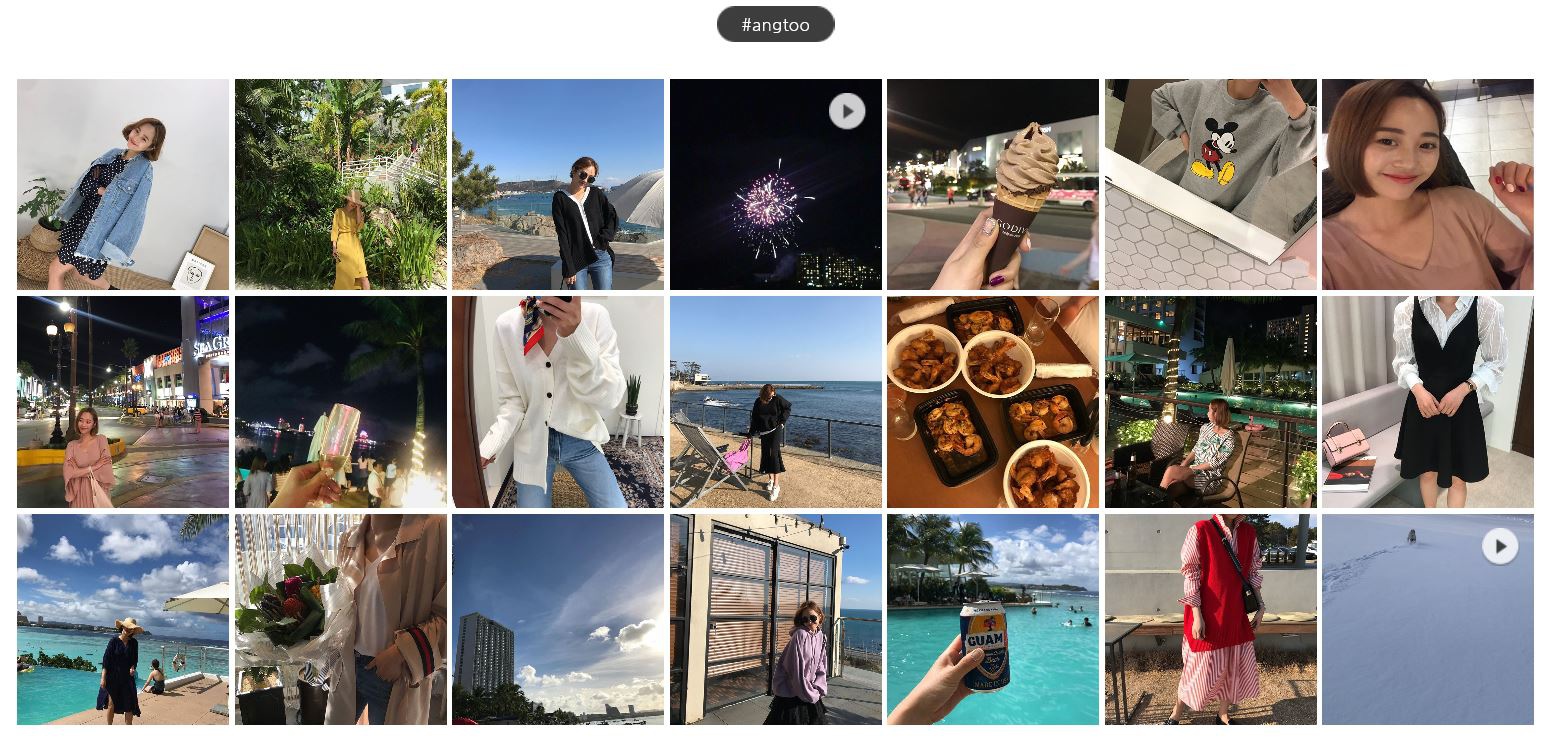Open the hotel tower sky photo
The width and height of the screenshot is (1554, 742).
(x=557, y=620)
